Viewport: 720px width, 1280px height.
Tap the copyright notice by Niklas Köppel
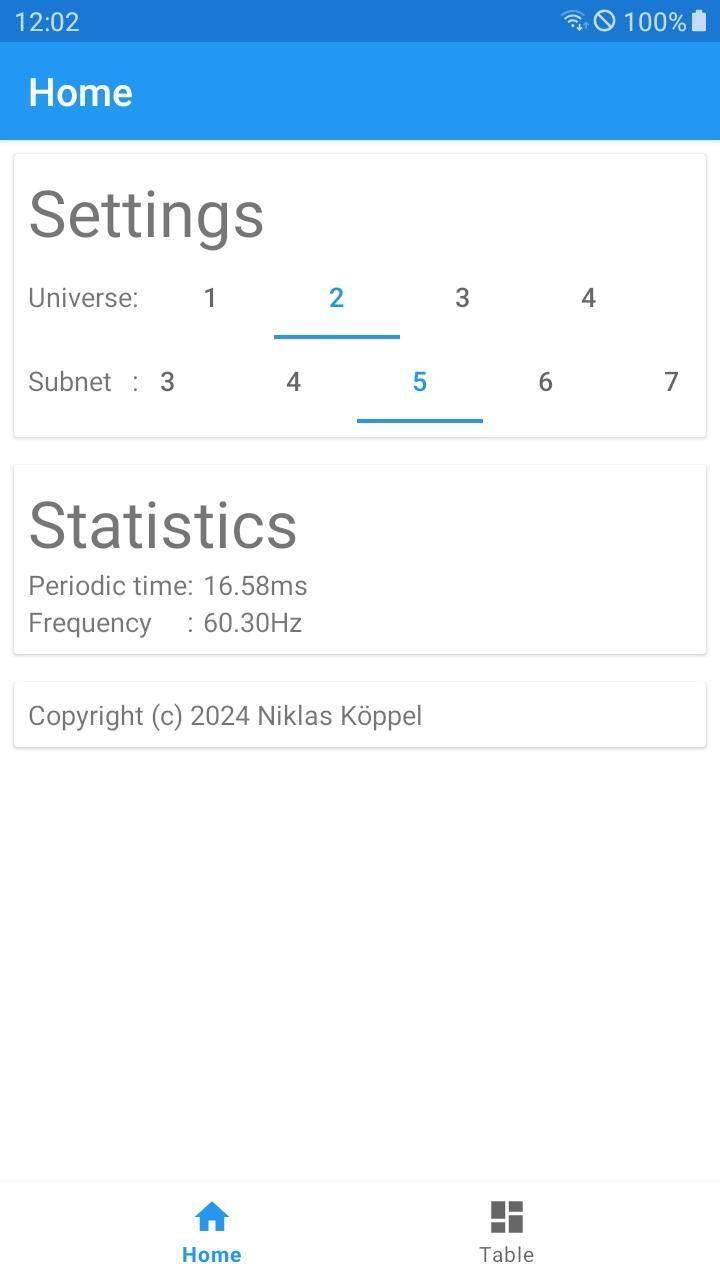tap(225, 715)
